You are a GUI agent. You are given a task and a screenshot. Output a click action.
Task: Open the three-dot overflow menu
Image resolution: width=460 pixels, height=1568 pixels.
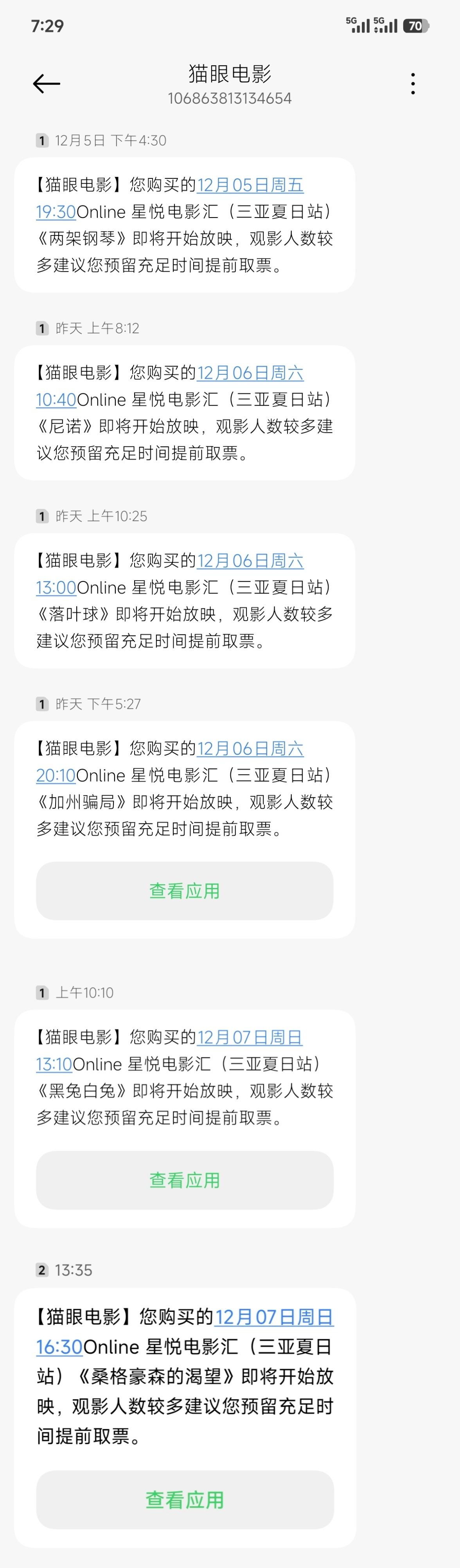pyautogui.click(x=413, y=83)
